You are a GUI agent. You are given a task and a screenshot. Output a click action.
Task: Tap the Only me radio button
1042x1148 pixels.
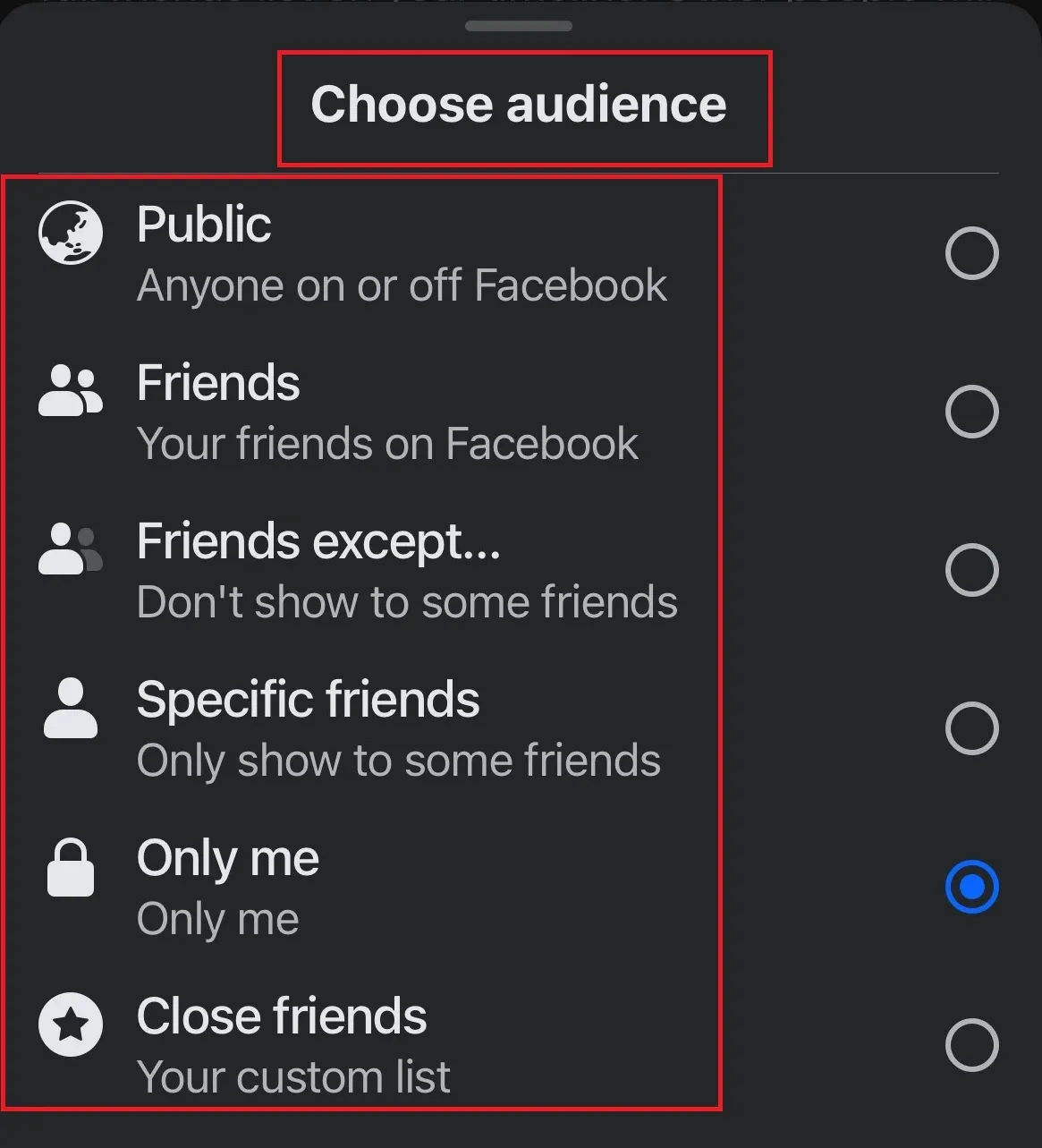pos(971,887)
